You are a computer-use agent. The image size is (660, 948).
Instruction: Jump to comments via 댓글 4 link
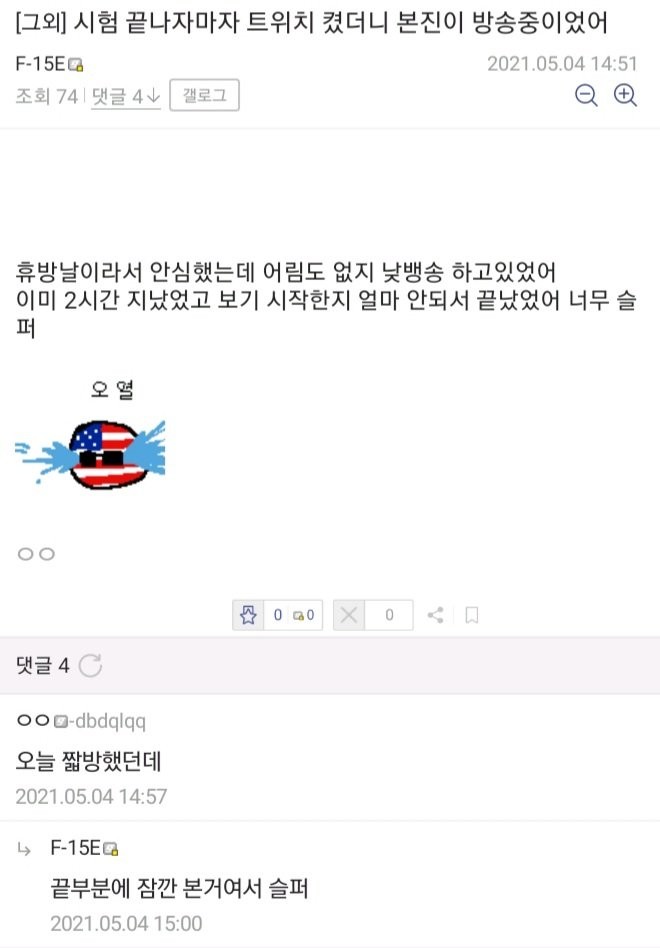click(125, 97)
